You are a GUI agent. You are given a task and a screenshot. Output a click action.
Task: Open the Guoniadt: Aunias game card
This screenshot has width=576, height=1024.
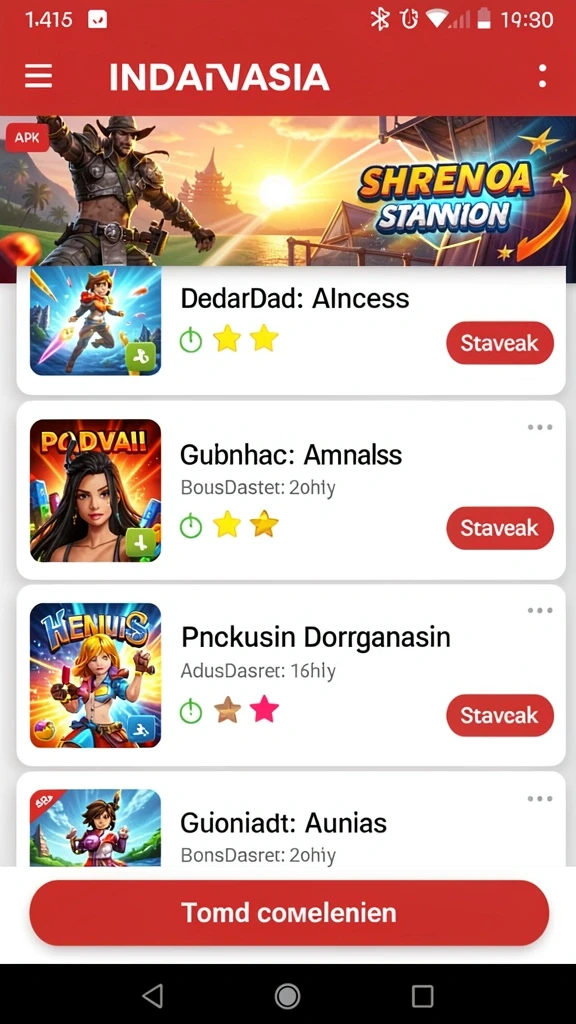pyautogui.click(x=291, y=820)
